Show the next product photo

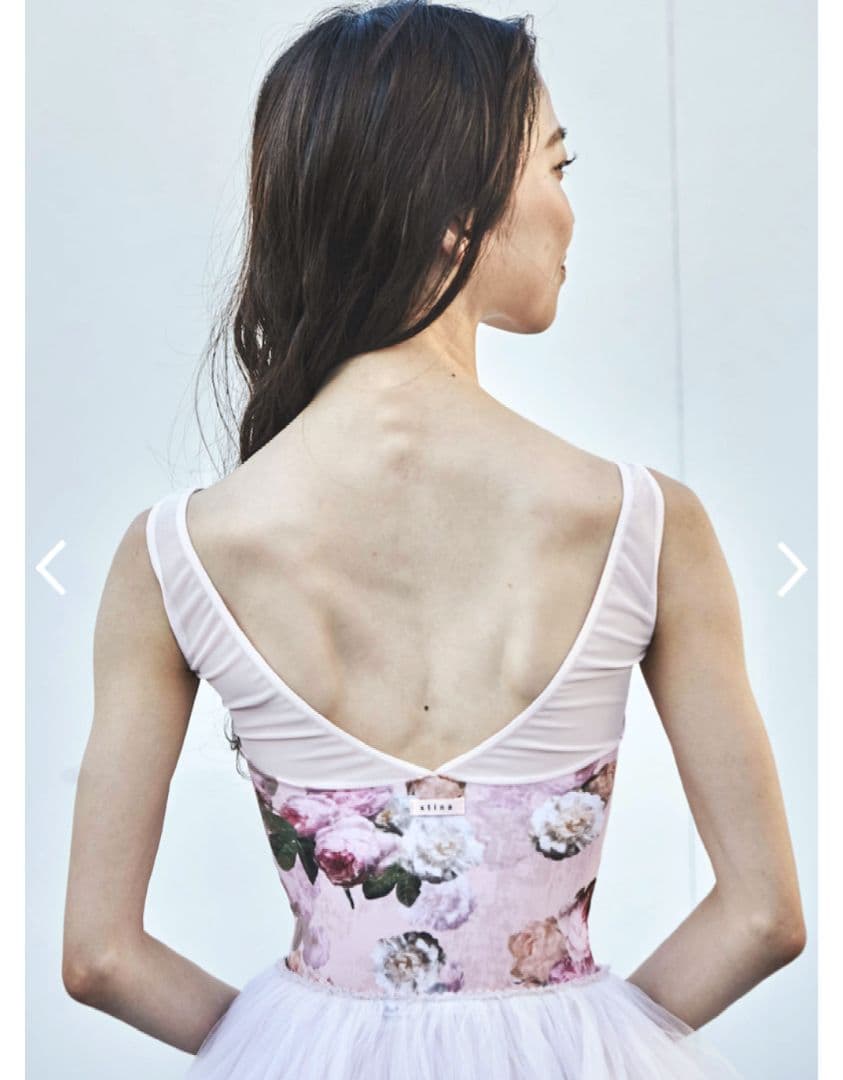coord(791,569)
